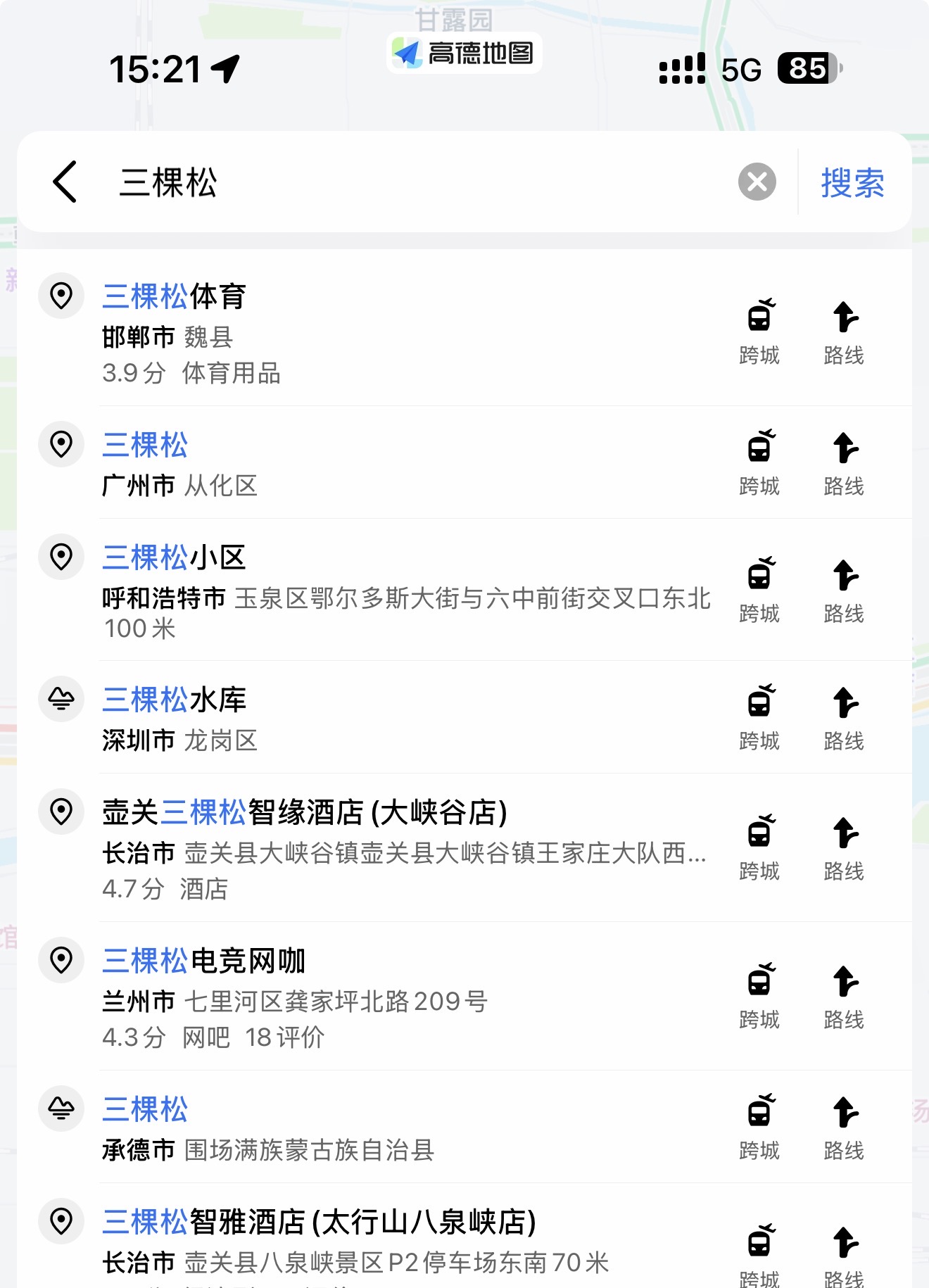Open the 三棵松小区 result in 呼和浩特市

coord(352,590)
